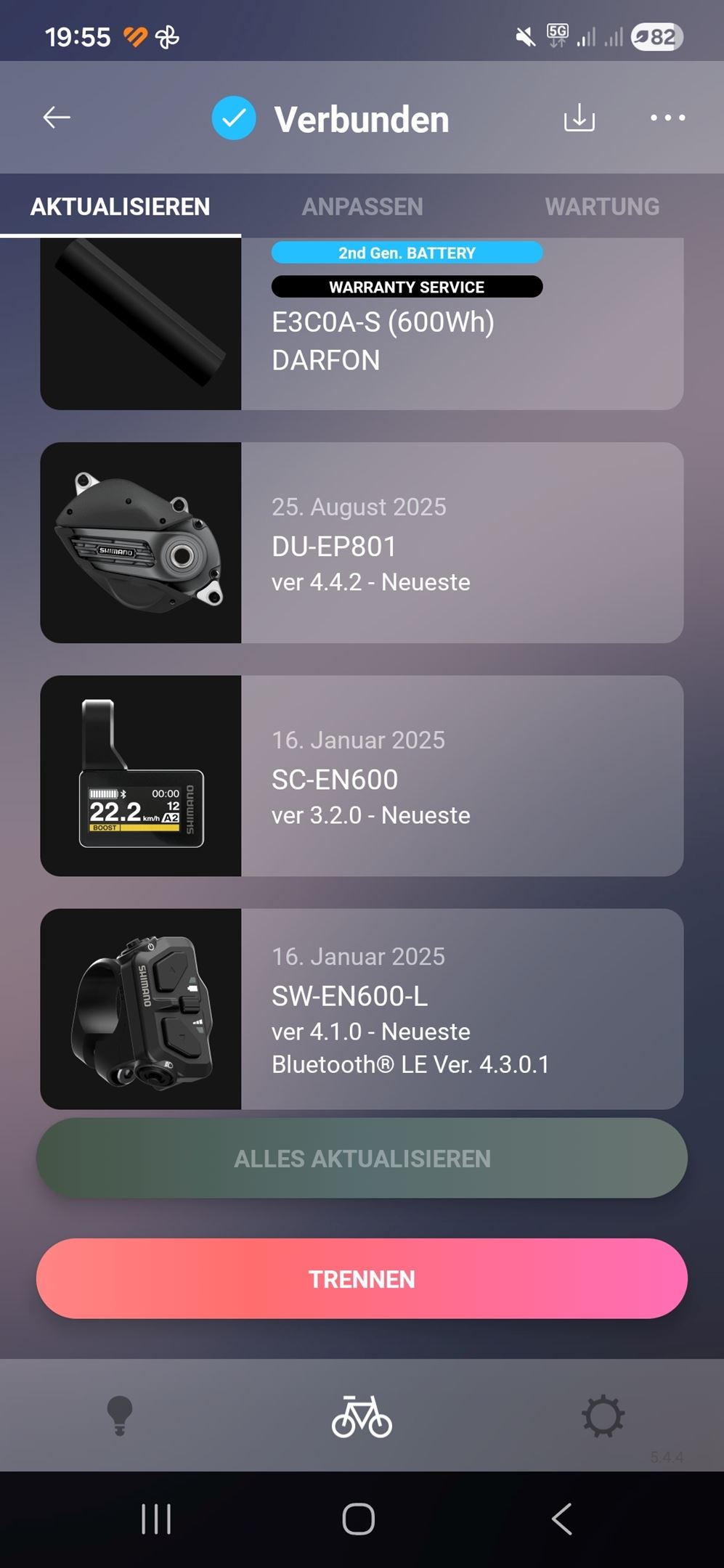Open the E3C0A-S DARFON battery card
This screenshot has width=724, height=1568.
[x=362, y=324]
